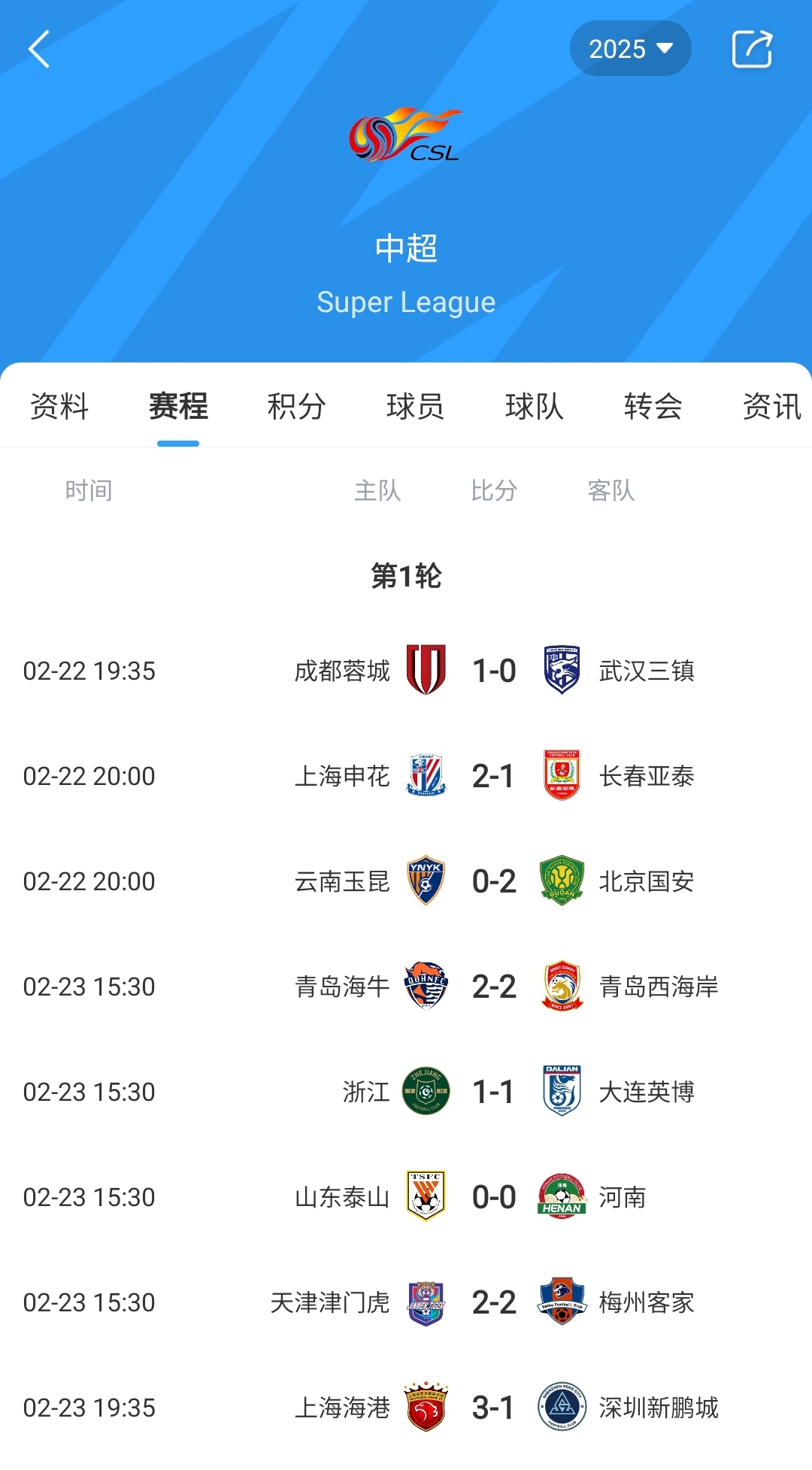Go back using the top-left arrow
This screenshot has height=1470, width=812.
(x=39, y=50)
